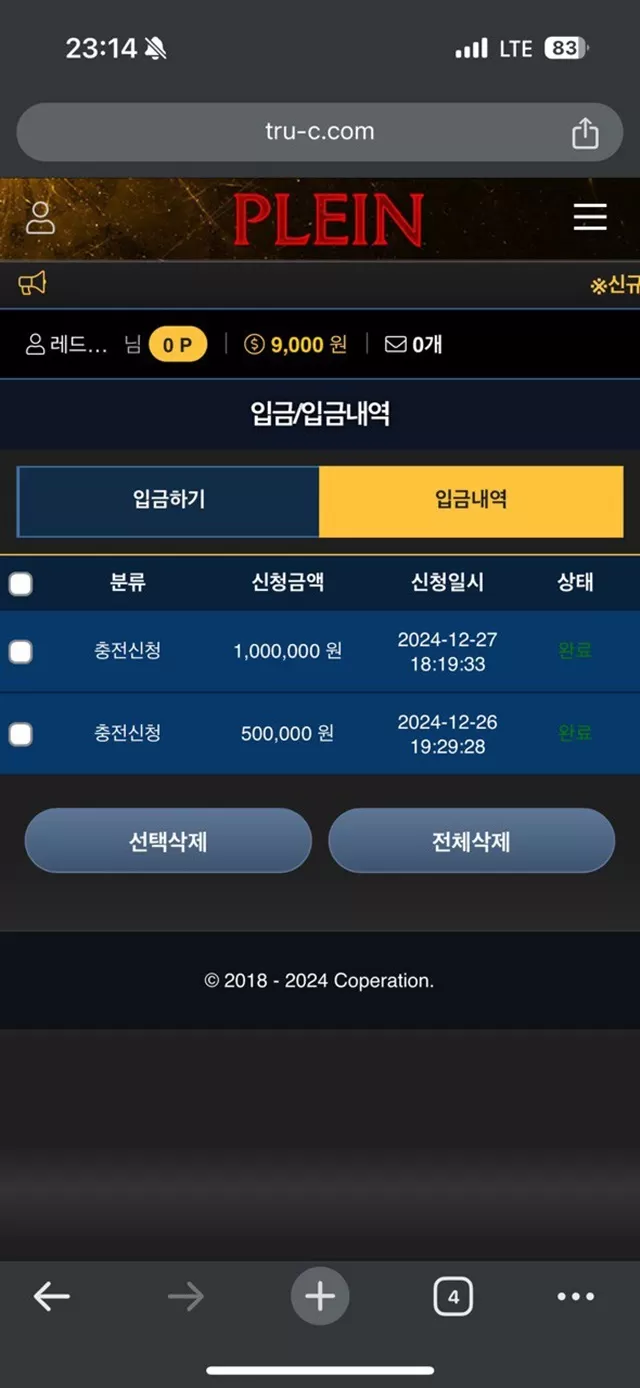The width and height of the screenshot is (640, 1388).
Task: Select the 입금내역 tab
Action: 471,501
